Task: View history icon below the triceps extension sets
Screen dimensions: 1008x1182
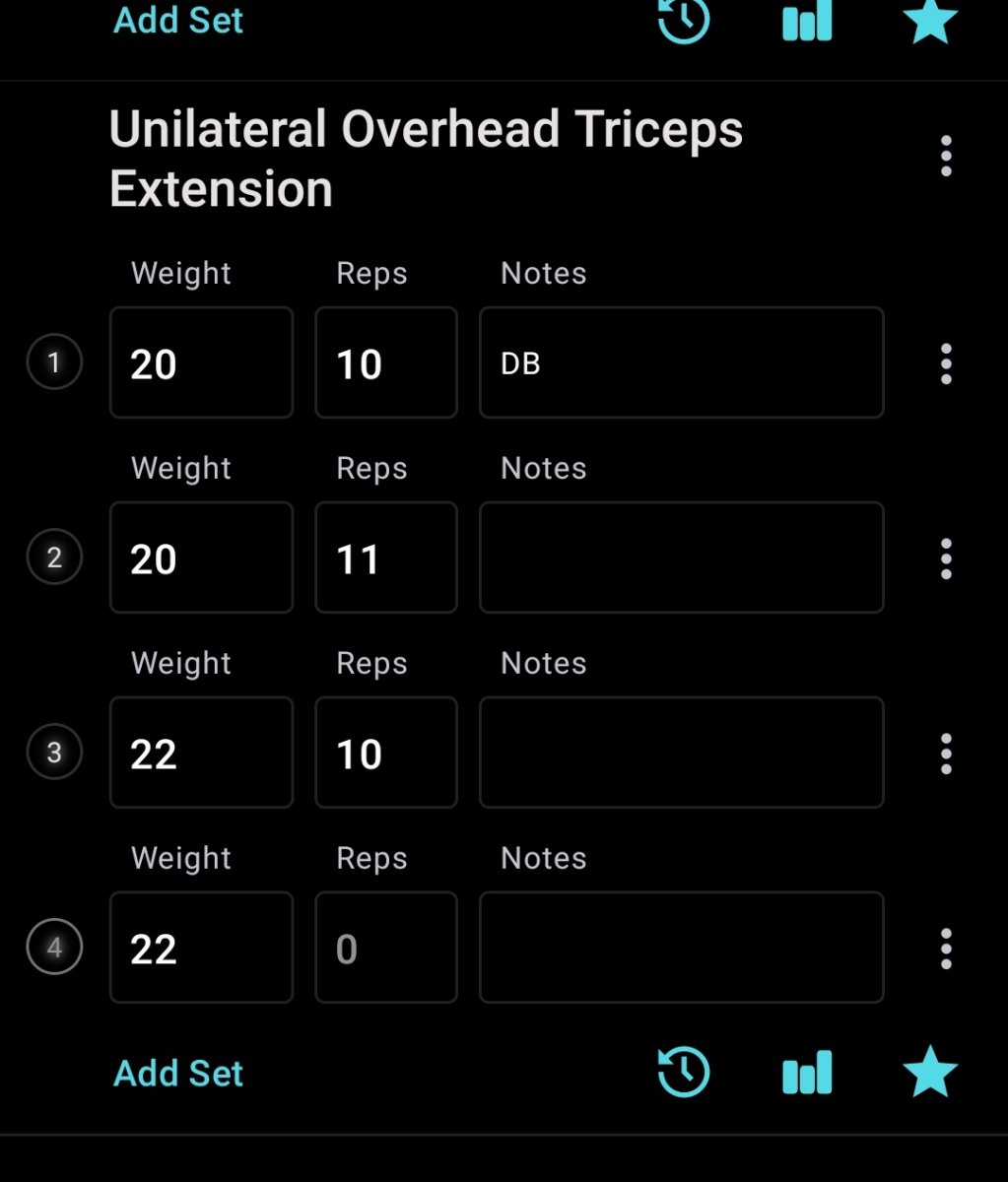Action: [x=683, y=1072]
